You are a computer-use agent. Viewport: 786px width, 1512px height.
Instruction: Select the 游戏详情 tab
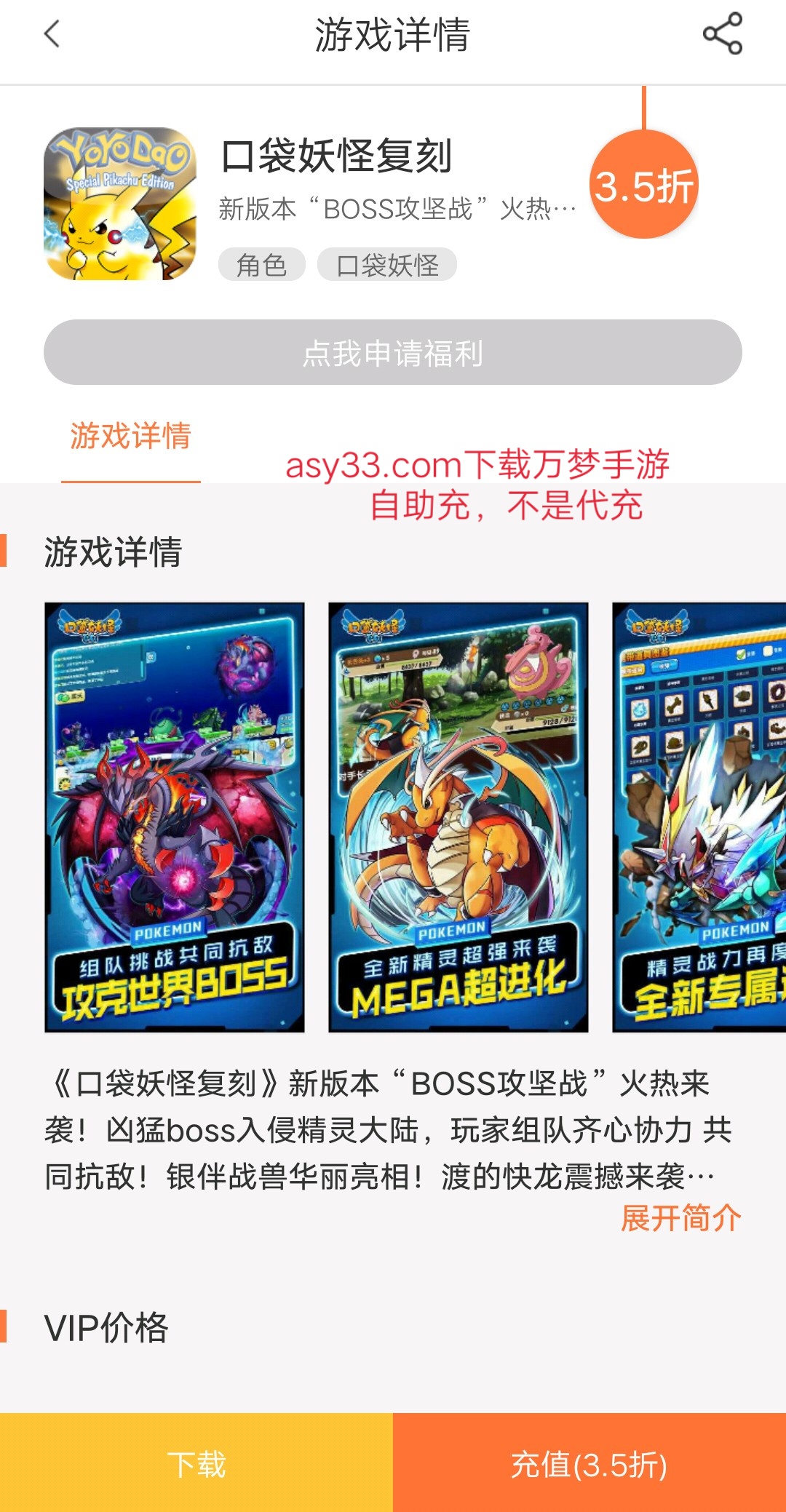[x=130, y=437]
